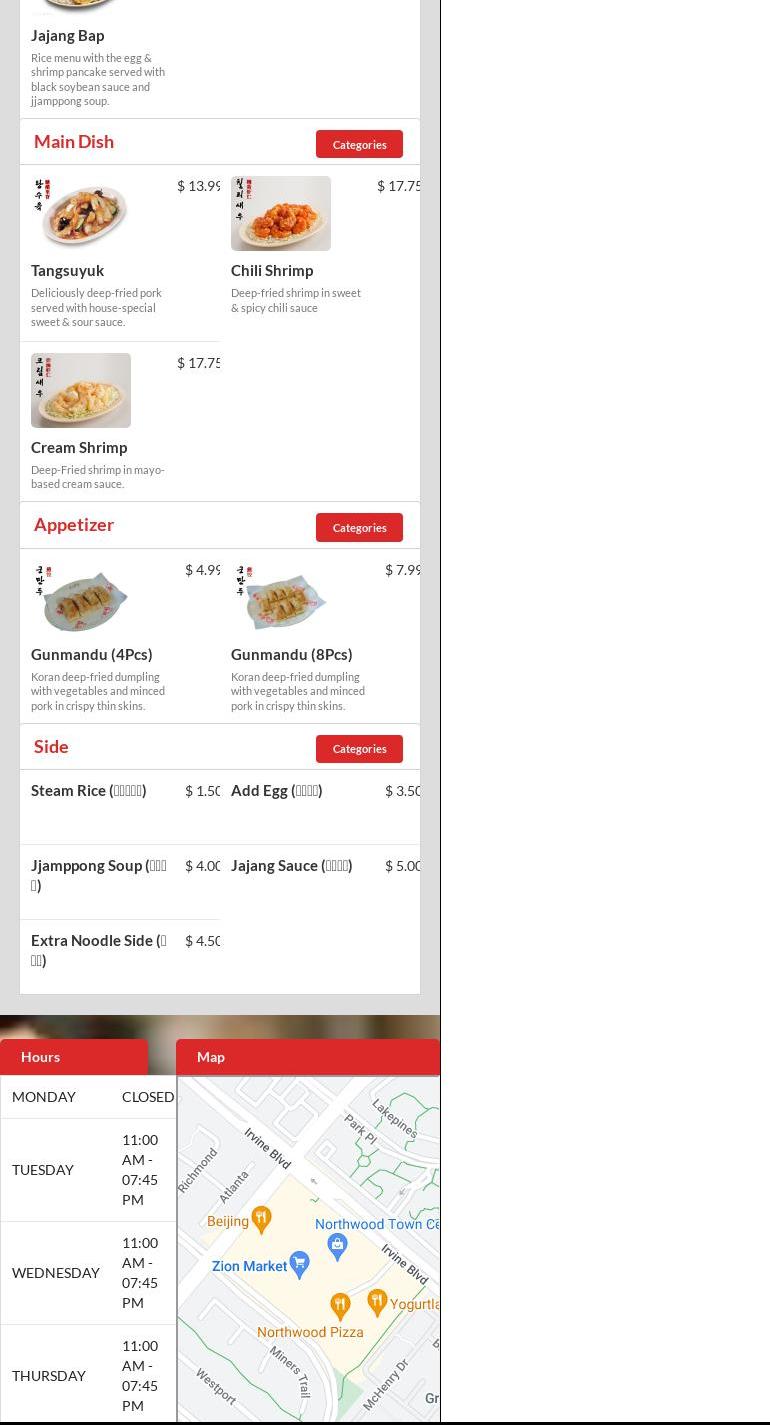Pick the Jajang Sauce side
Image resolution: width=770 pixels, height=1425 pixels.
pos(320,882)
